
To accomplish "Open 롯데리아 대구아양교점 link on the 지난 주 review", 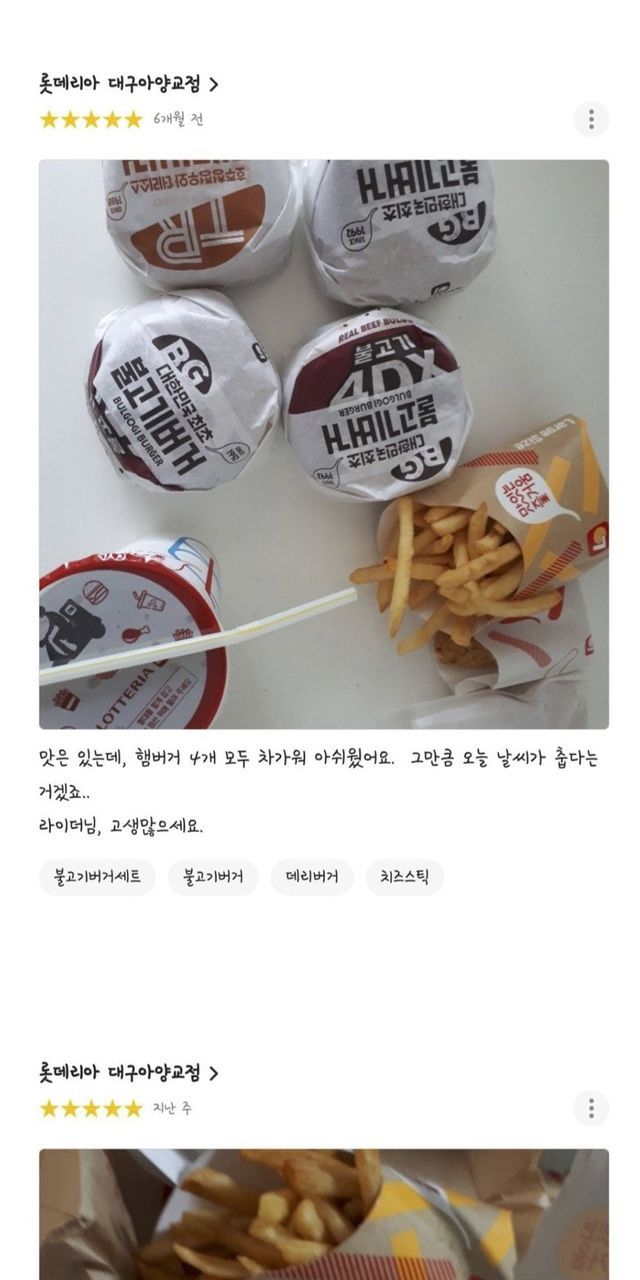I will coord(128,1073).
